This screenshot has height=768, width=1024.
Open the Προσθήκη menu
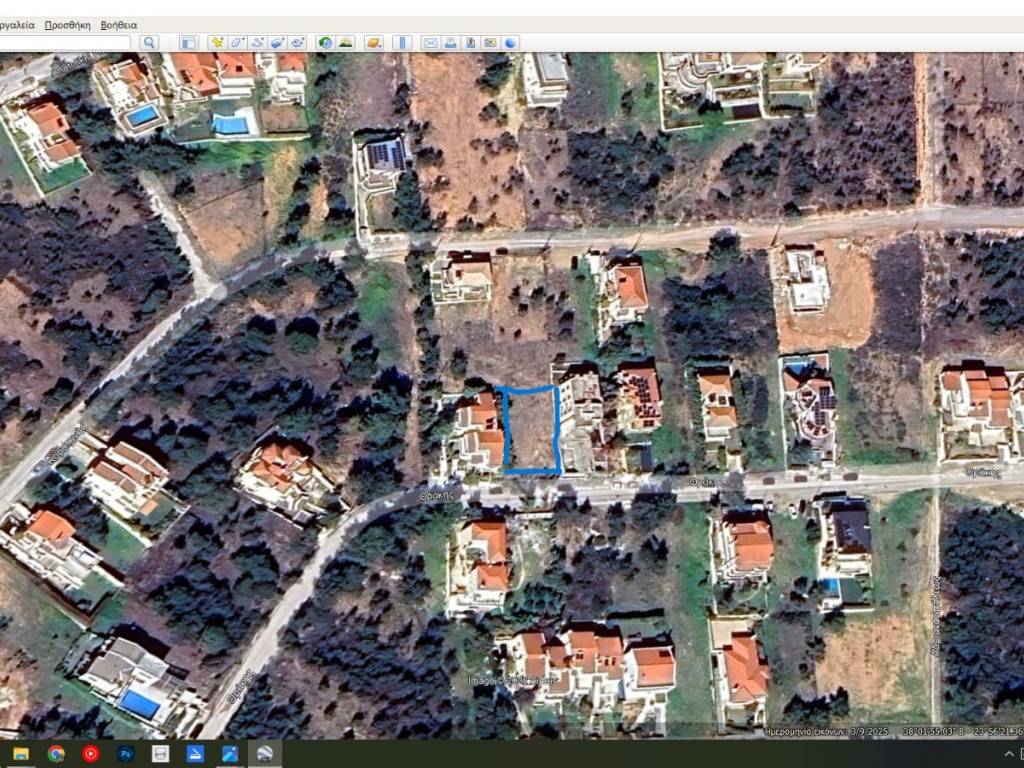tap(68, 24)
